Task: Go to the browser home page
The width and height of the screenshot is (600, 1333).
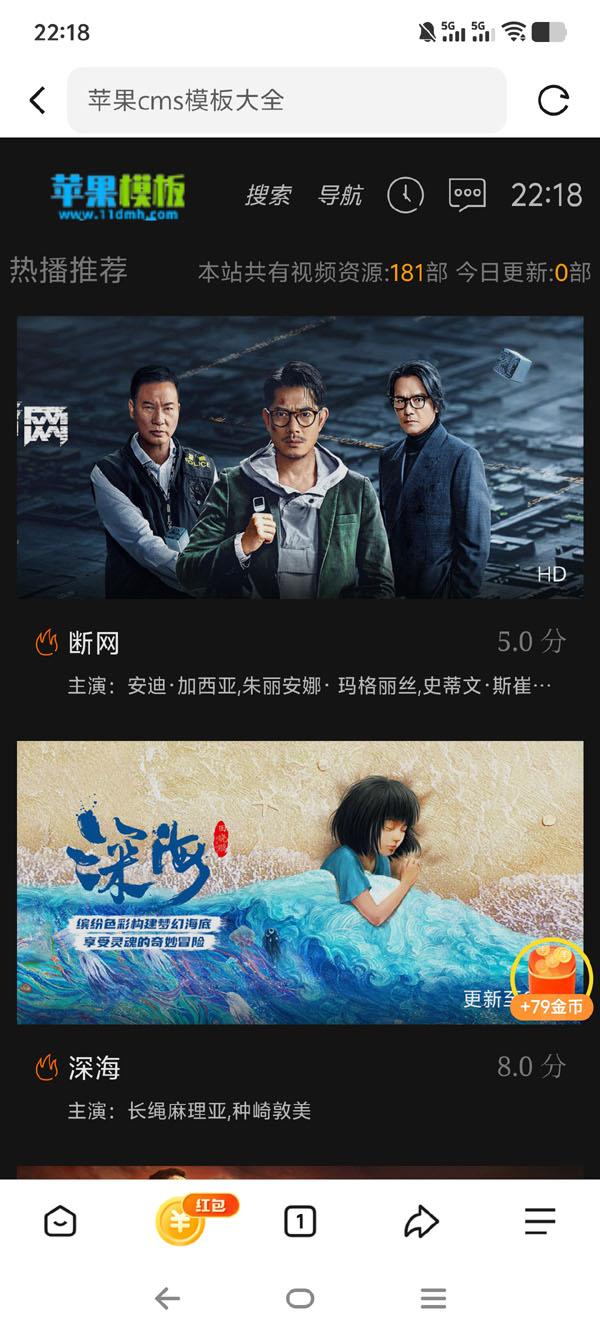Action: pyautogui.click(x=60, y=1221)
